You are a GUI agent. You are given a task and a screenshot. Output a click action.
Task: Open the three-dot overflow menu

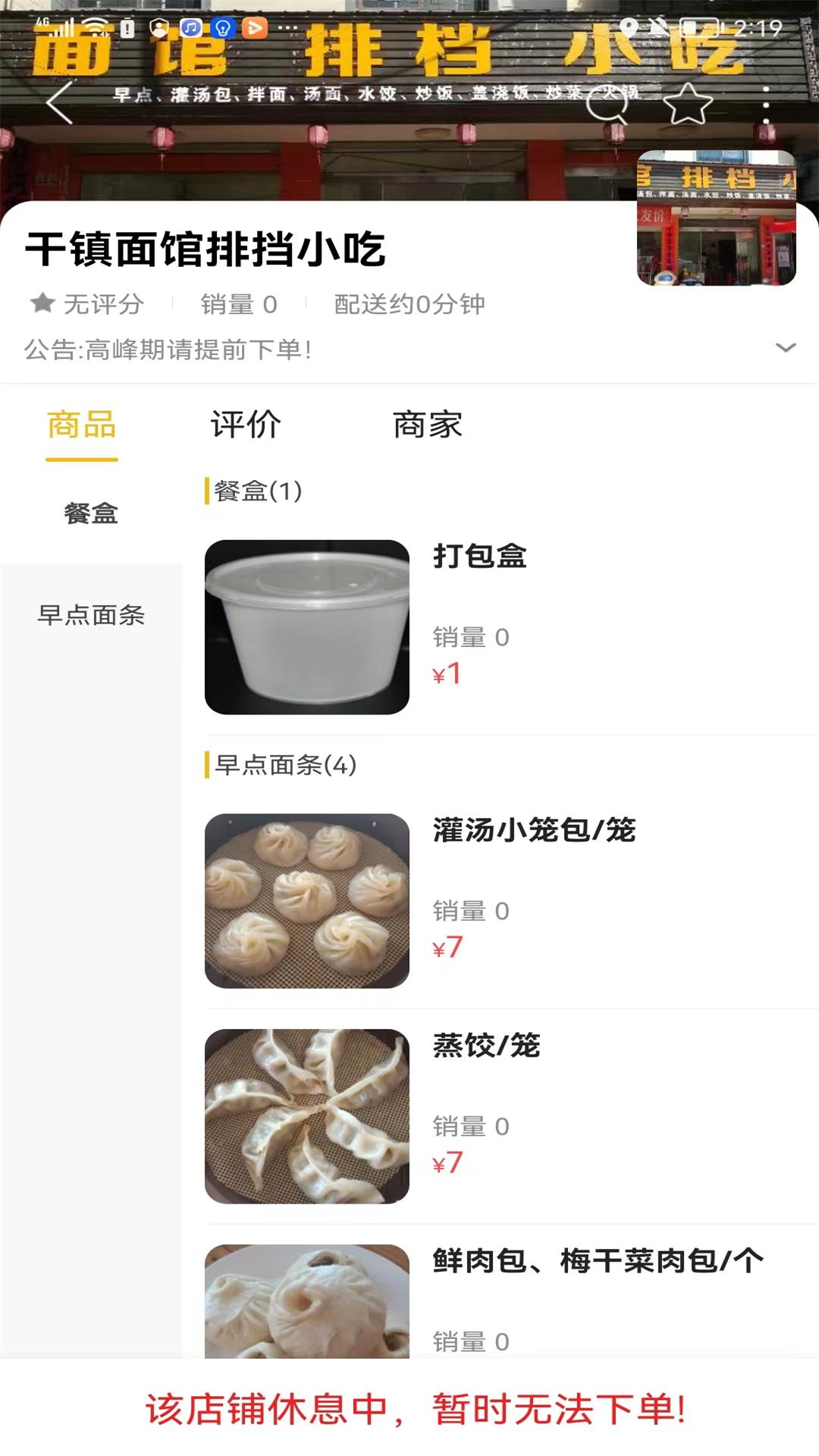766,104
